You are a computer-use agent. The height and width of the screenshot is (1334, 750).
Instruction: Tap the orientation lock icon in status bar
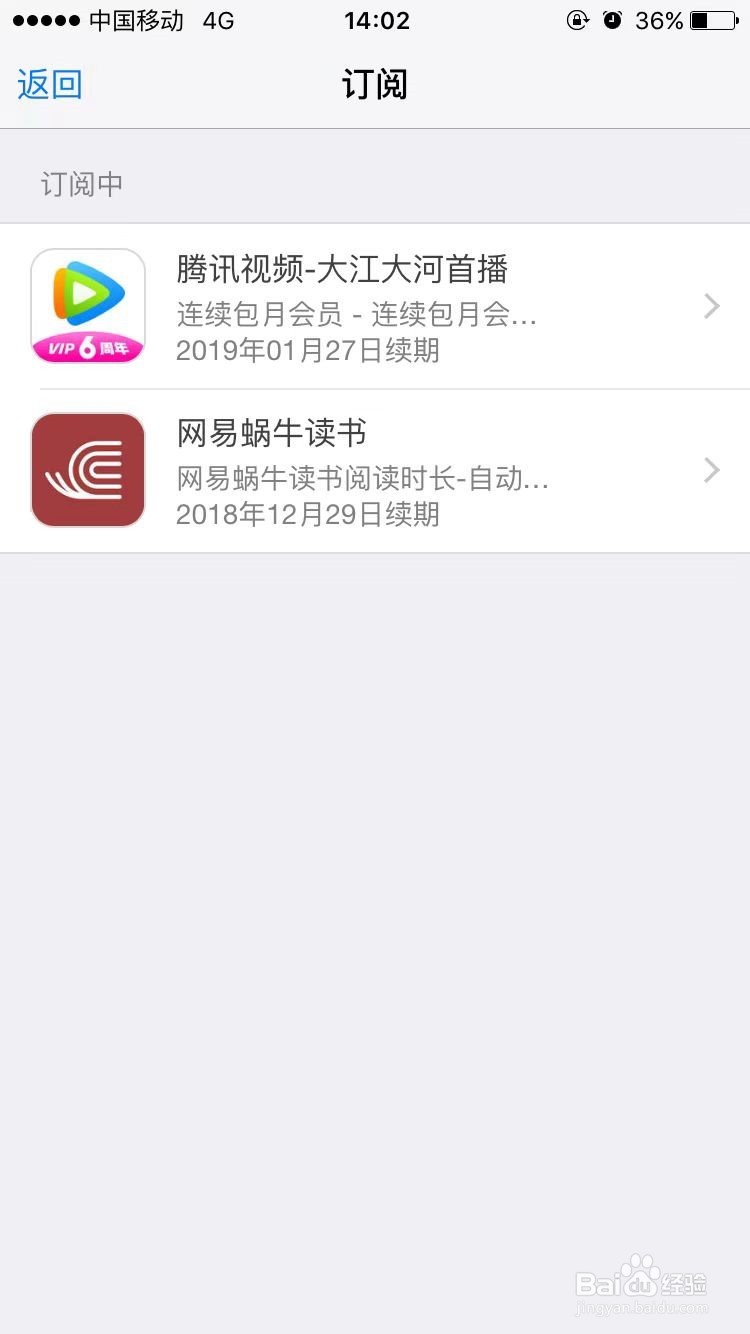(x=578, y=20)
